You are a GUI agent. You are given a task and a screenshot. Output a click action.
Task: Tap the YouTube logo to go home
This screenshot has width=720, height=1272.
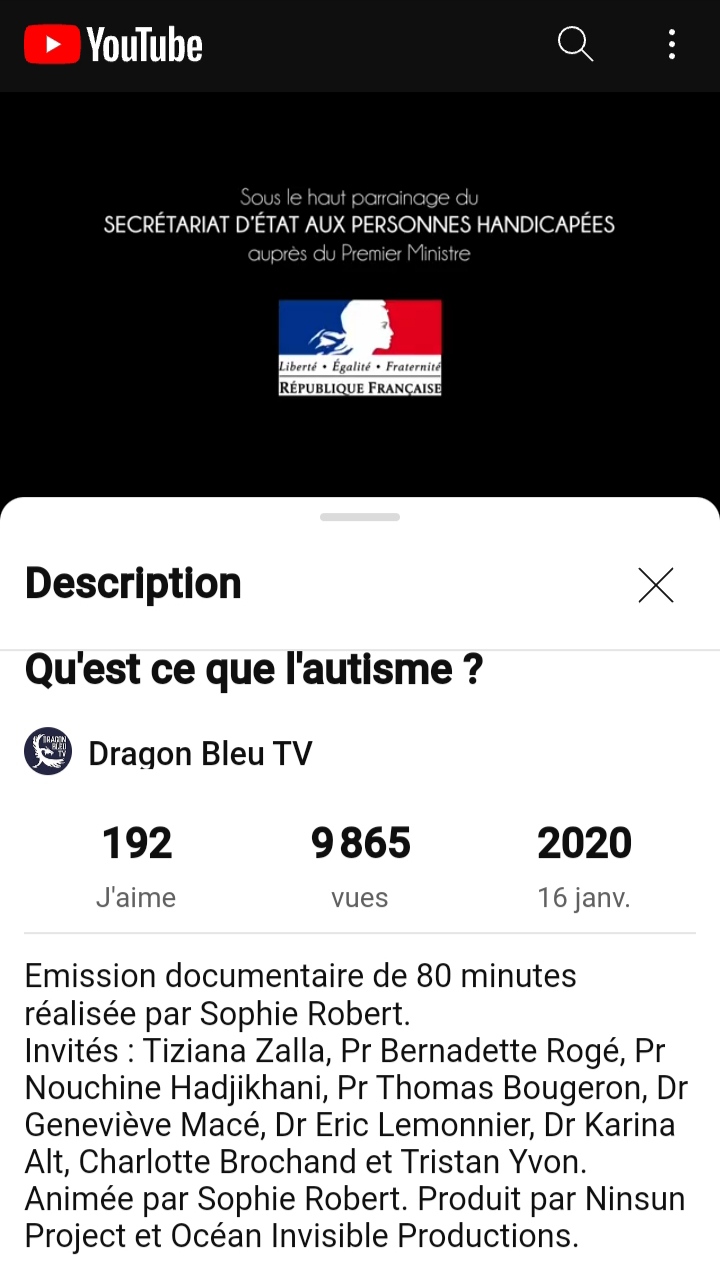pos(113,45)
